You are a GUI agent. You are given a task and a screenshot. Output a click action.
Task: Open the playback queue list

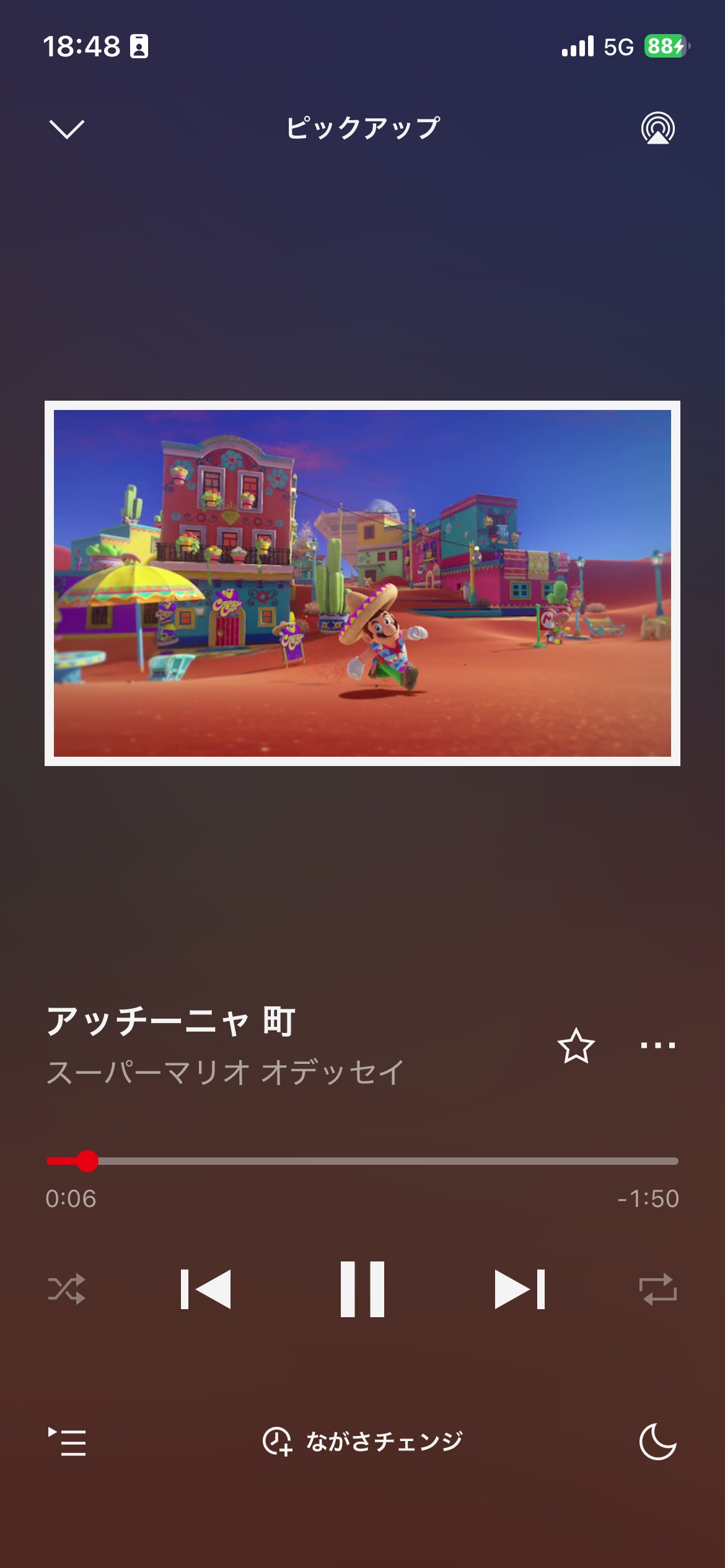[x=68, y=1442]
